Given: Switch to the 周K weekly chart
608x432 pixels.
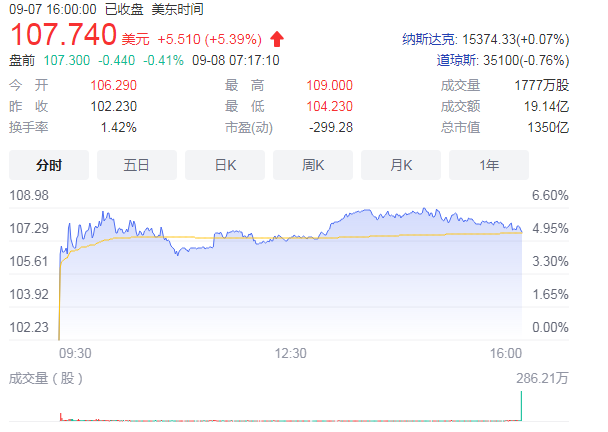Looking at the screenshot, I should [x=313, y=165].
